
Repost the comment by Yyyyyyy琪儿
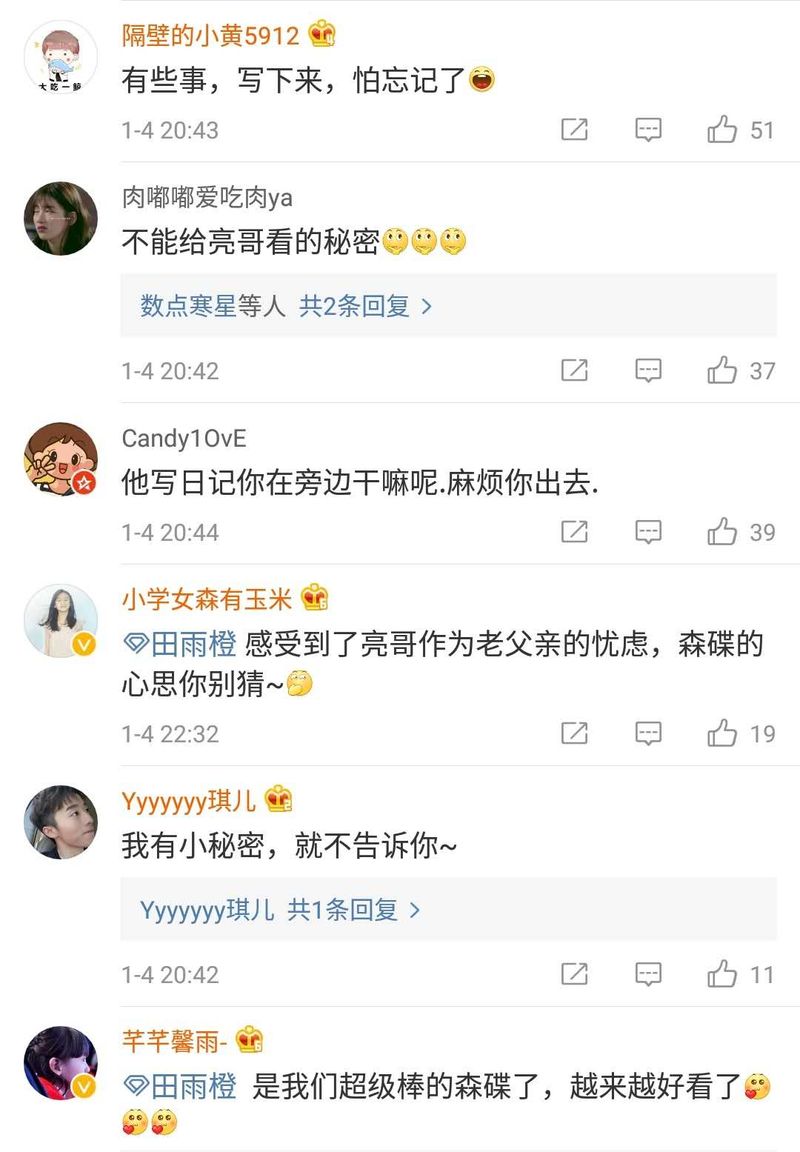click(x=574, y=974)
